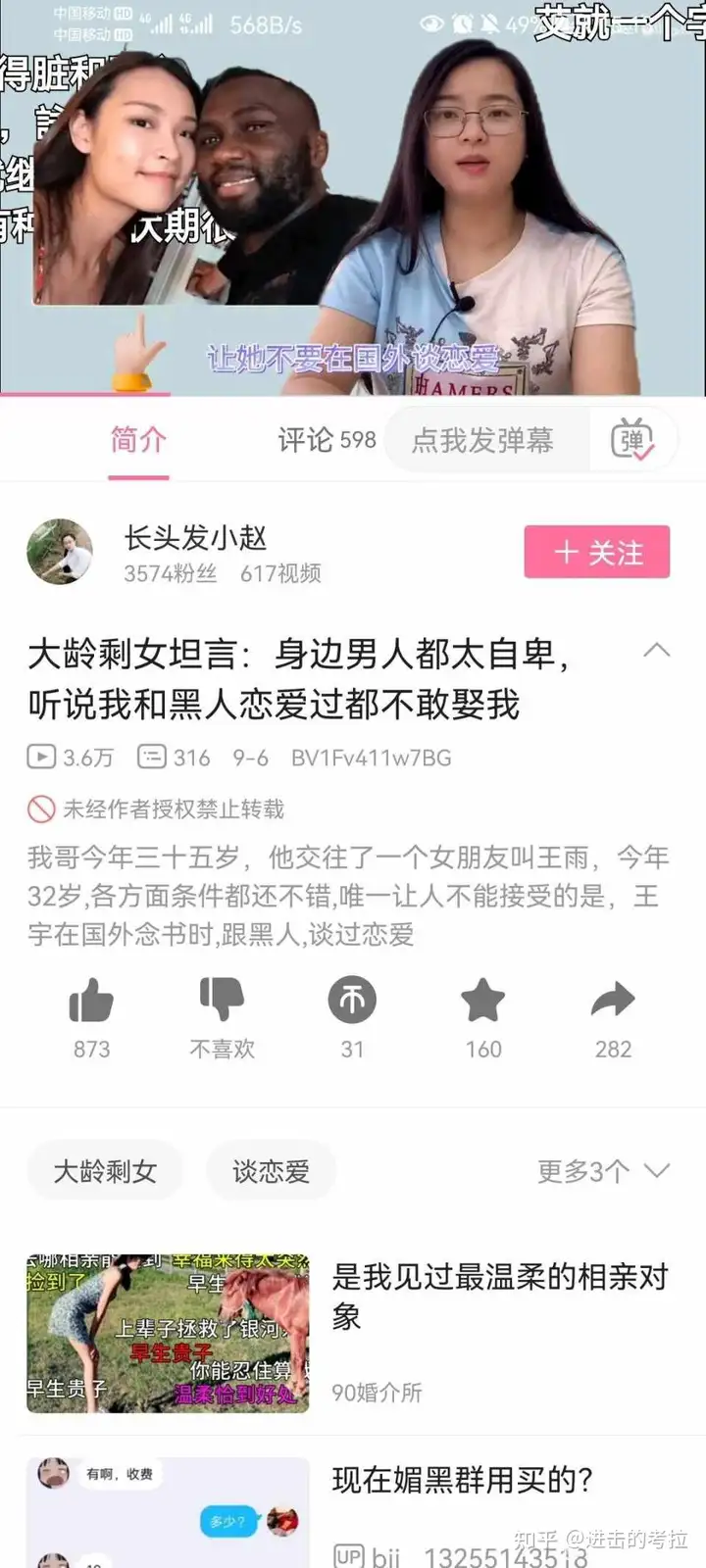The height and width of the screenshot is (1568, 706).
Task: Switch to the 评论 598 tab
Action: pyautogui.click(x=327, y=440)
